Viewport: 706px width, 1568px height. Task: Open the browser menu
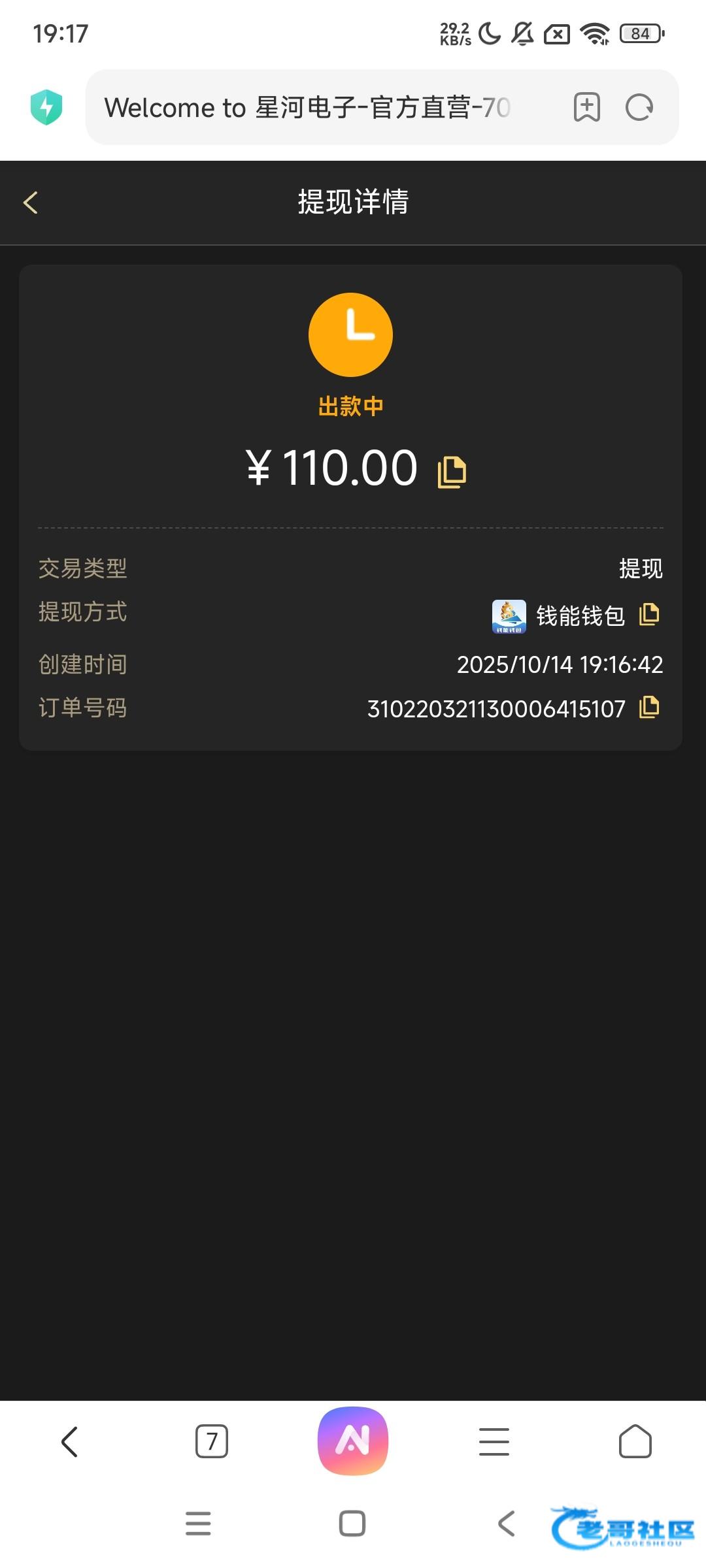pos(494,1442)
